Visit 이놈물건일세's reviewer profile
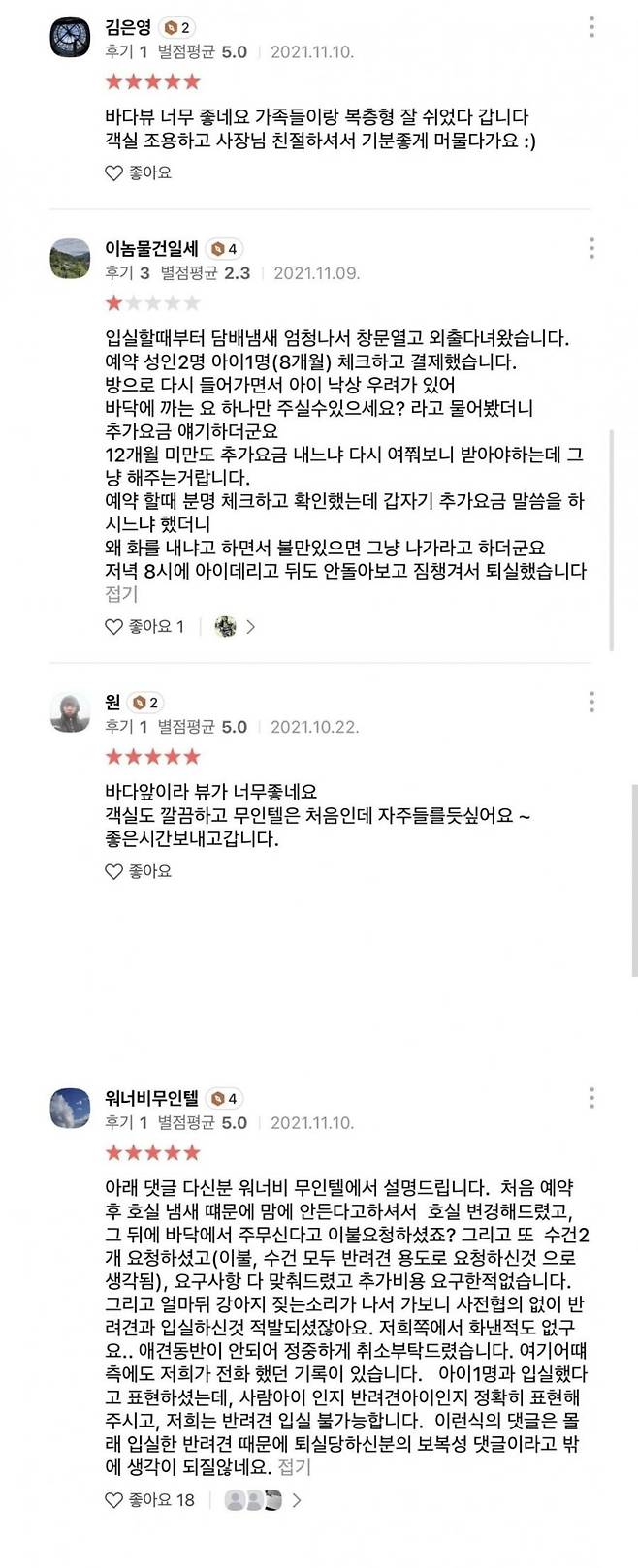 [70, 260]
